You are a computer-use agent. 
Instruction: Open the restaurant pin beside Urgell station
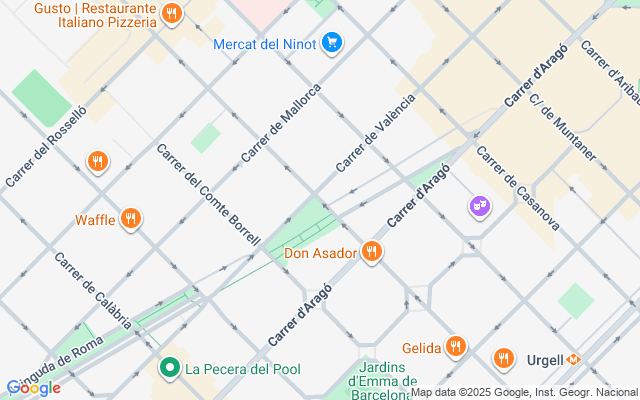503,358
